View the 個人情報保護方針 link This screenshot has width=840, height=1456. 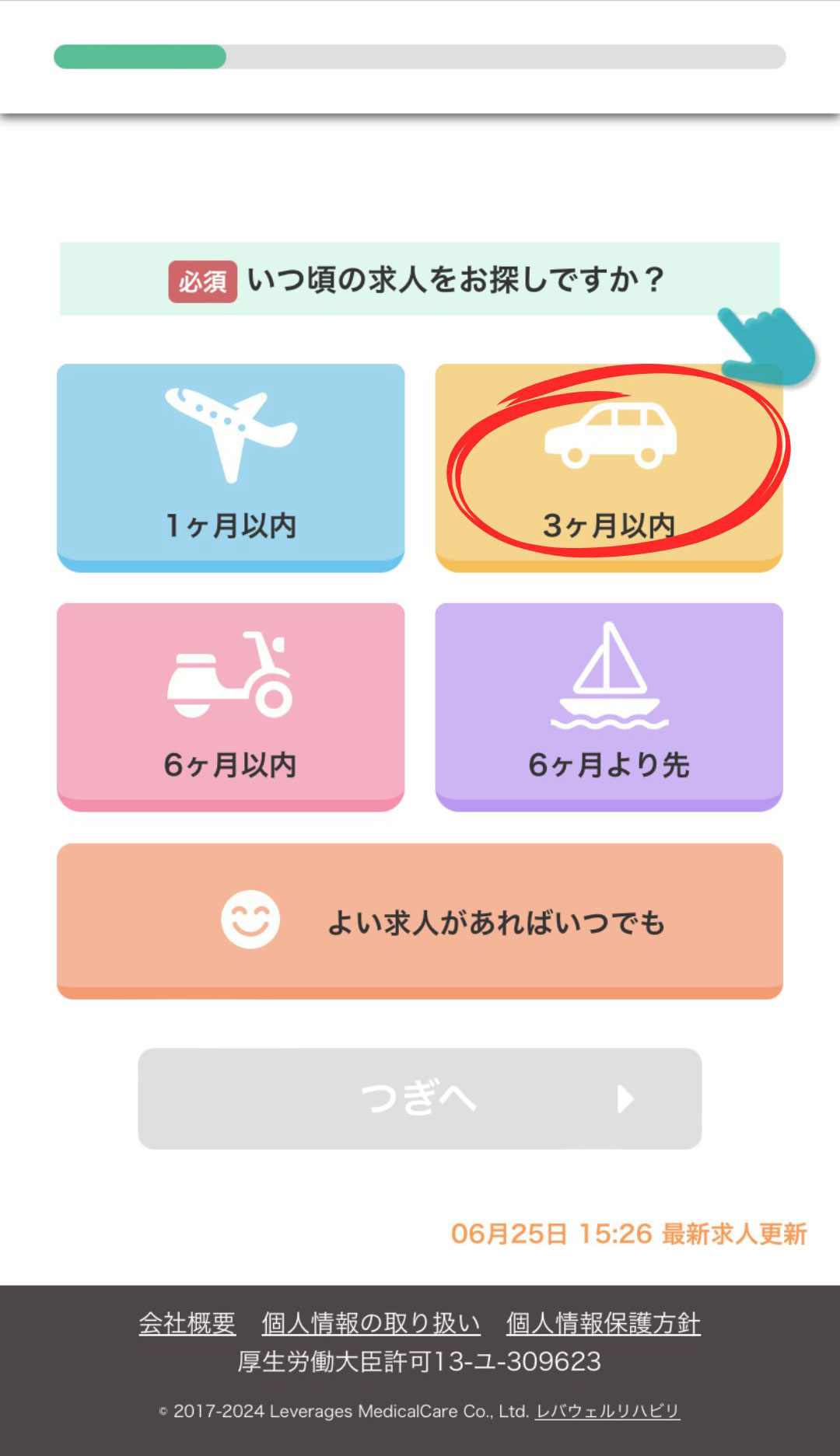point(603,1323)
